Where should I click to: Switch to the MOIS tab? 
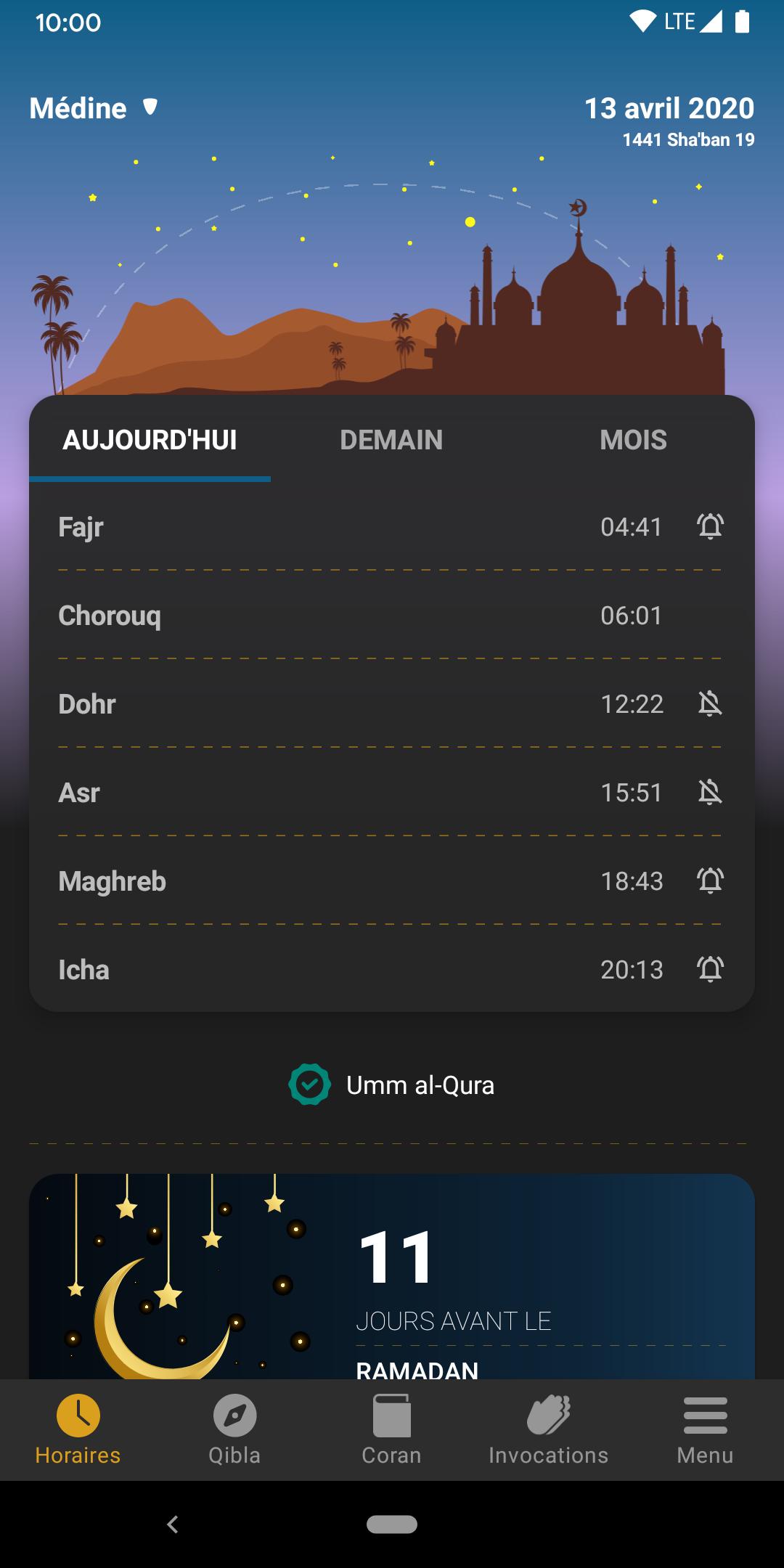click(633, 440)
